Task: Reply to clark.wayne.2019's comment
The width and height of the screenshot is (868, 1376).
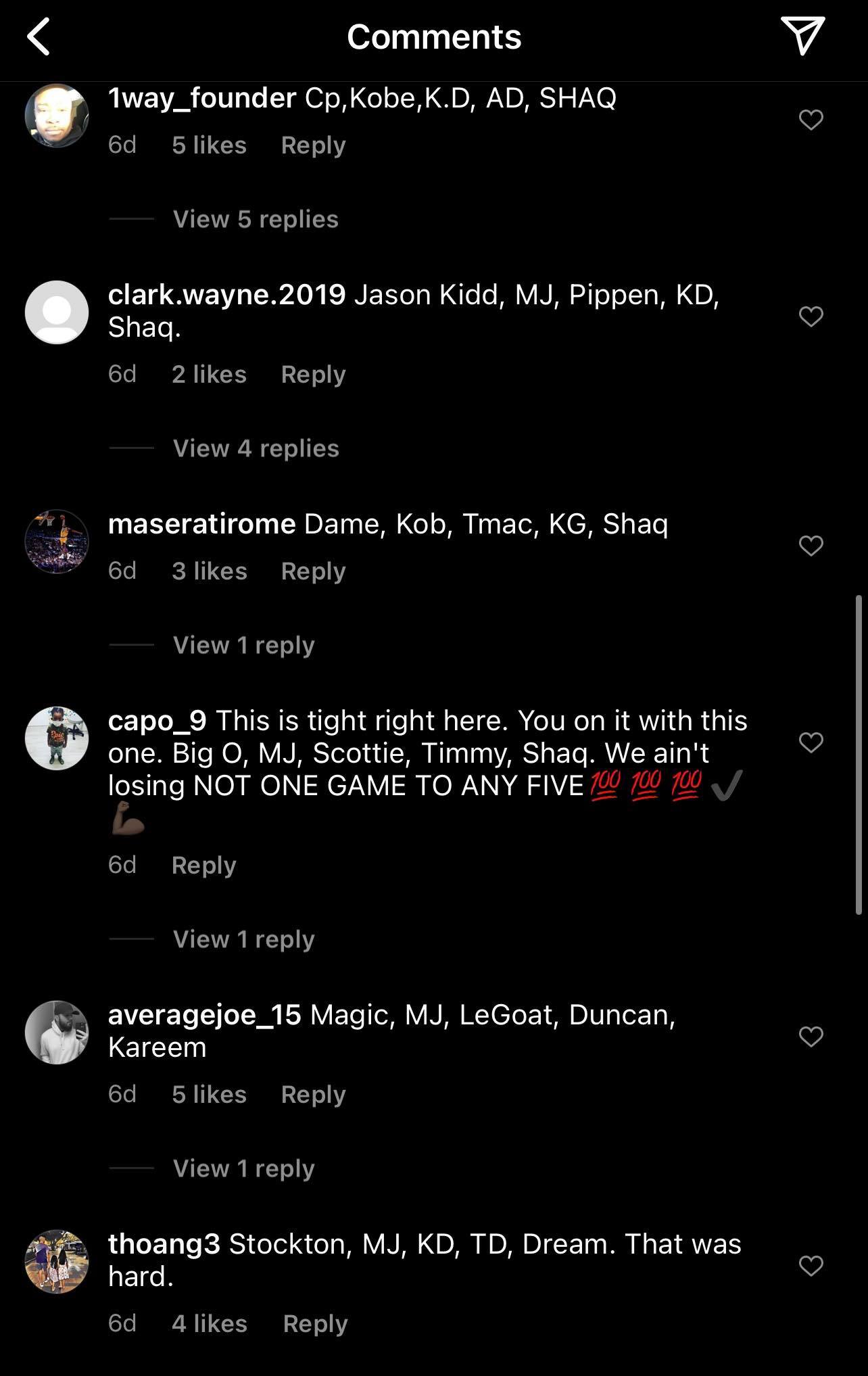Action: 313,375
